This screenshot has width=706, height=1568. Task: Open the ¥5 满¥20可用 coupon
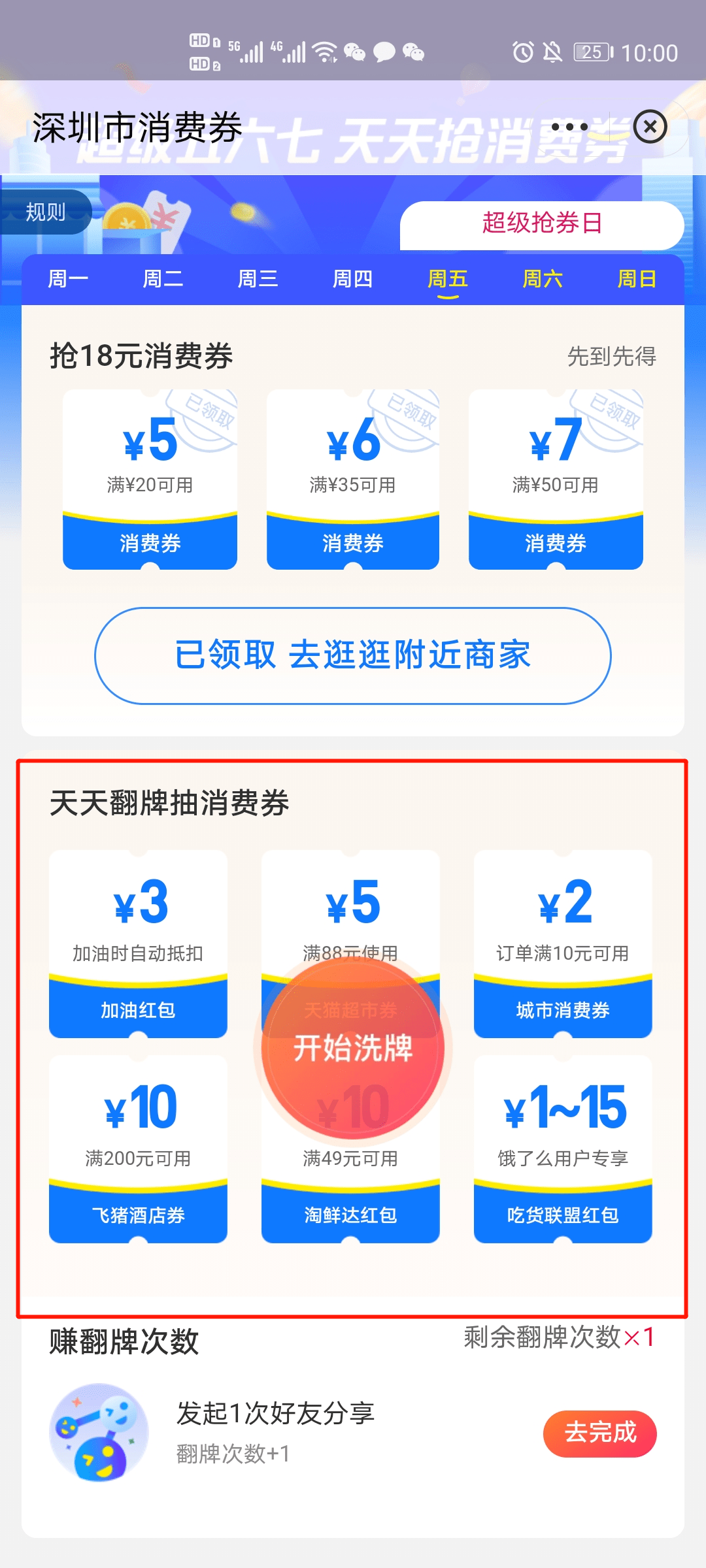(x=150, y=479)
